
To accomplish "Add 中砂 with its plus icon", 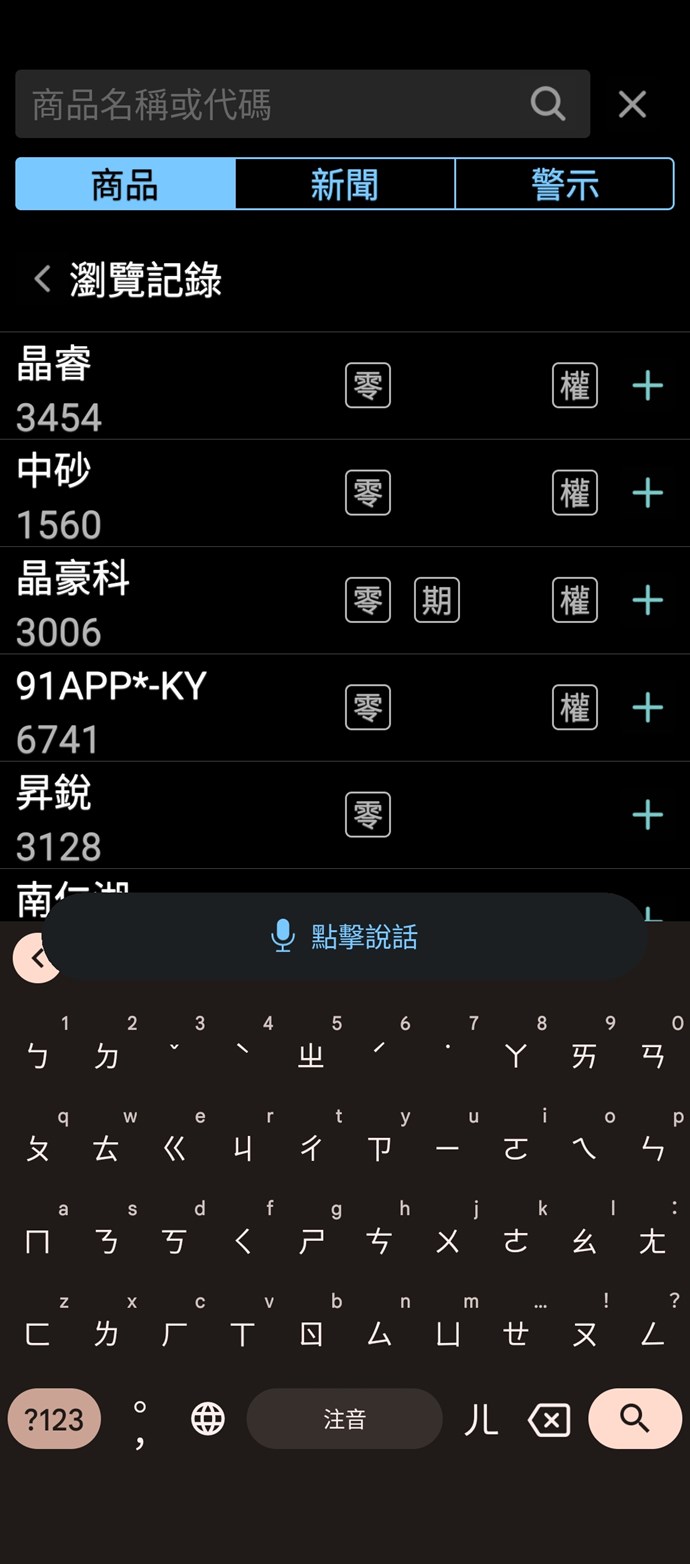I will [647, 493].
